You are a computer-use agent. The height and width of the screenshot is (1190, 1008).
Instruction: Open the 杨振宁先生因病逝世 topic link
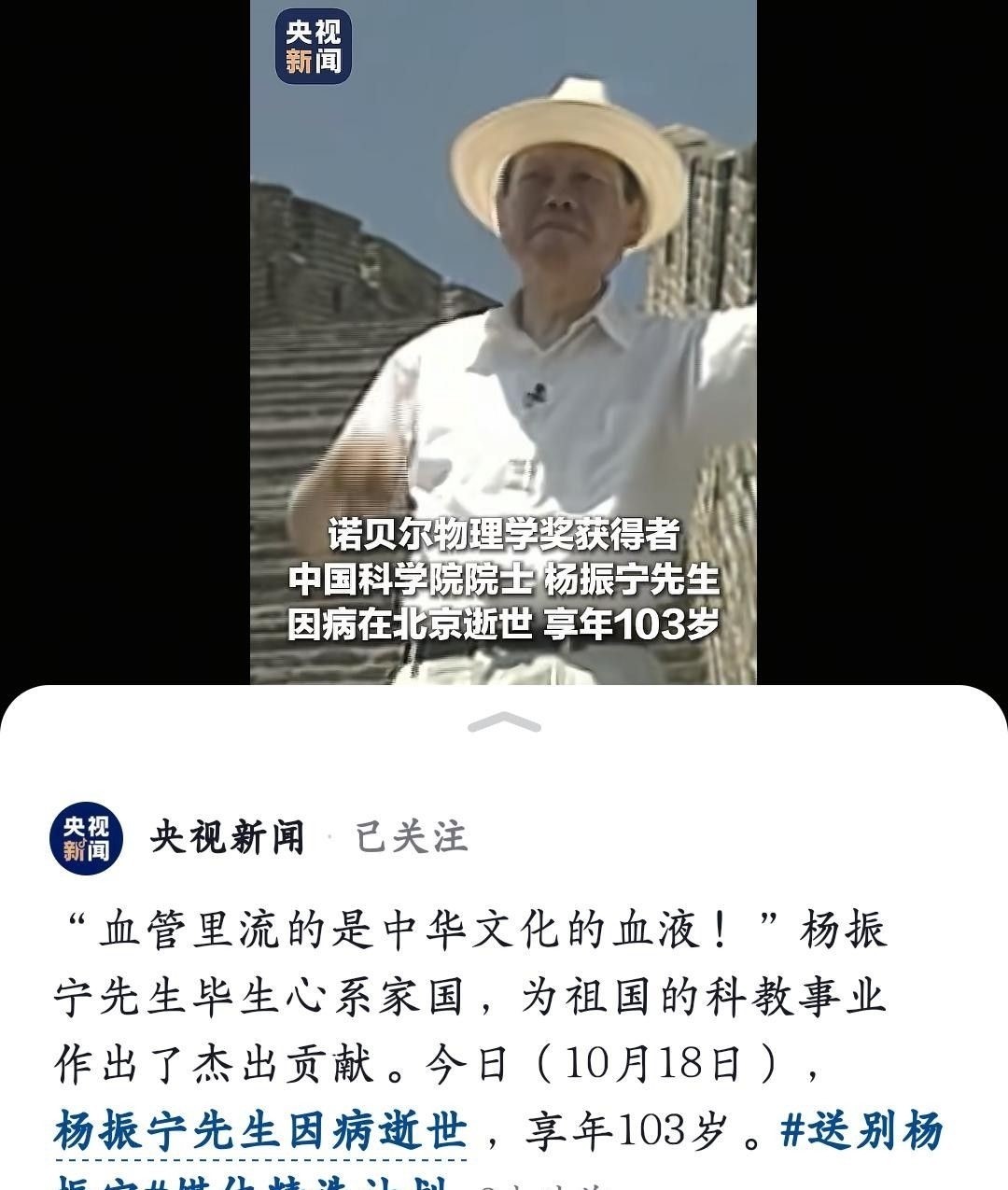[x=260, y=1131]
